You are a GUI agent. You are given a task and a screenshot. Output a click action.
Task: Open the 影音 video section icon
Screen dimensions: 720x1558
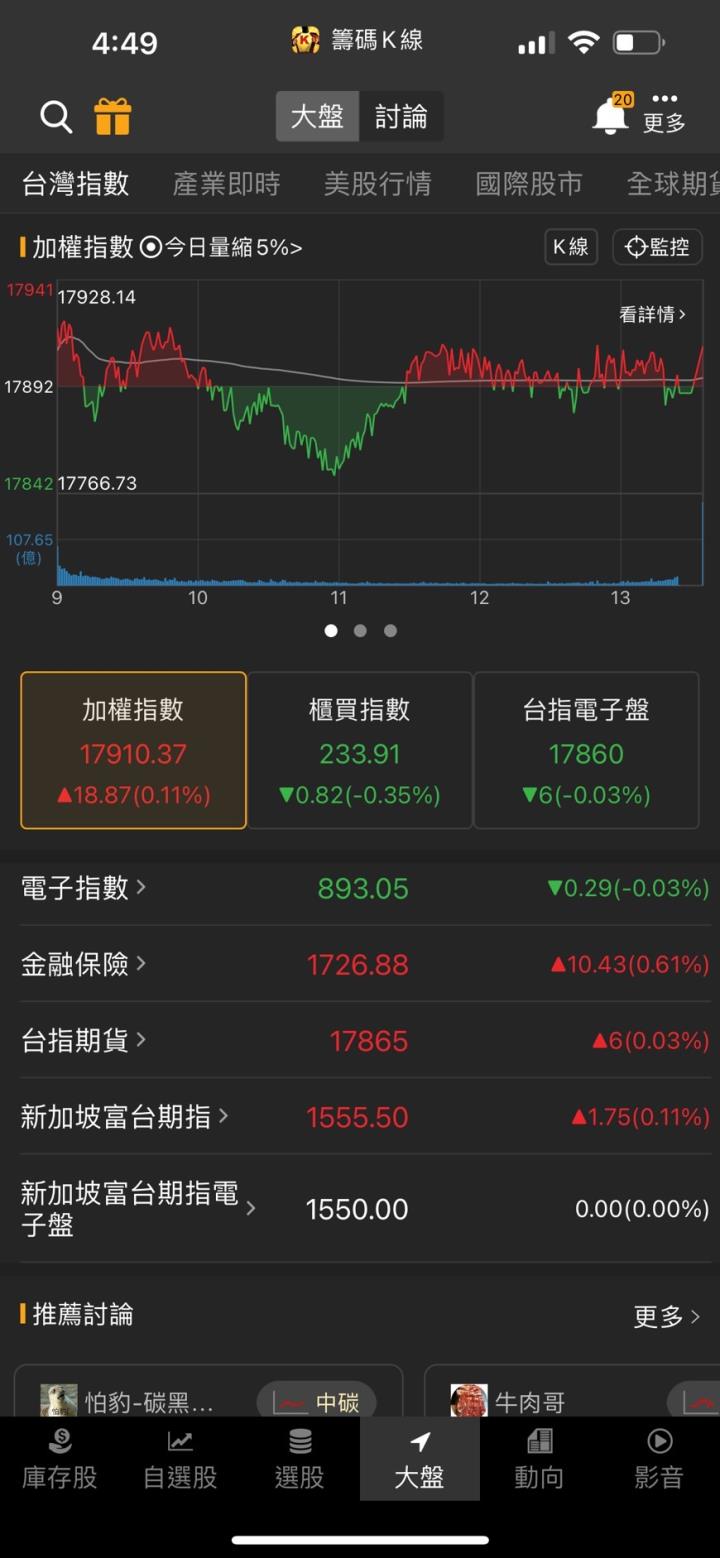pos(659,1458)
